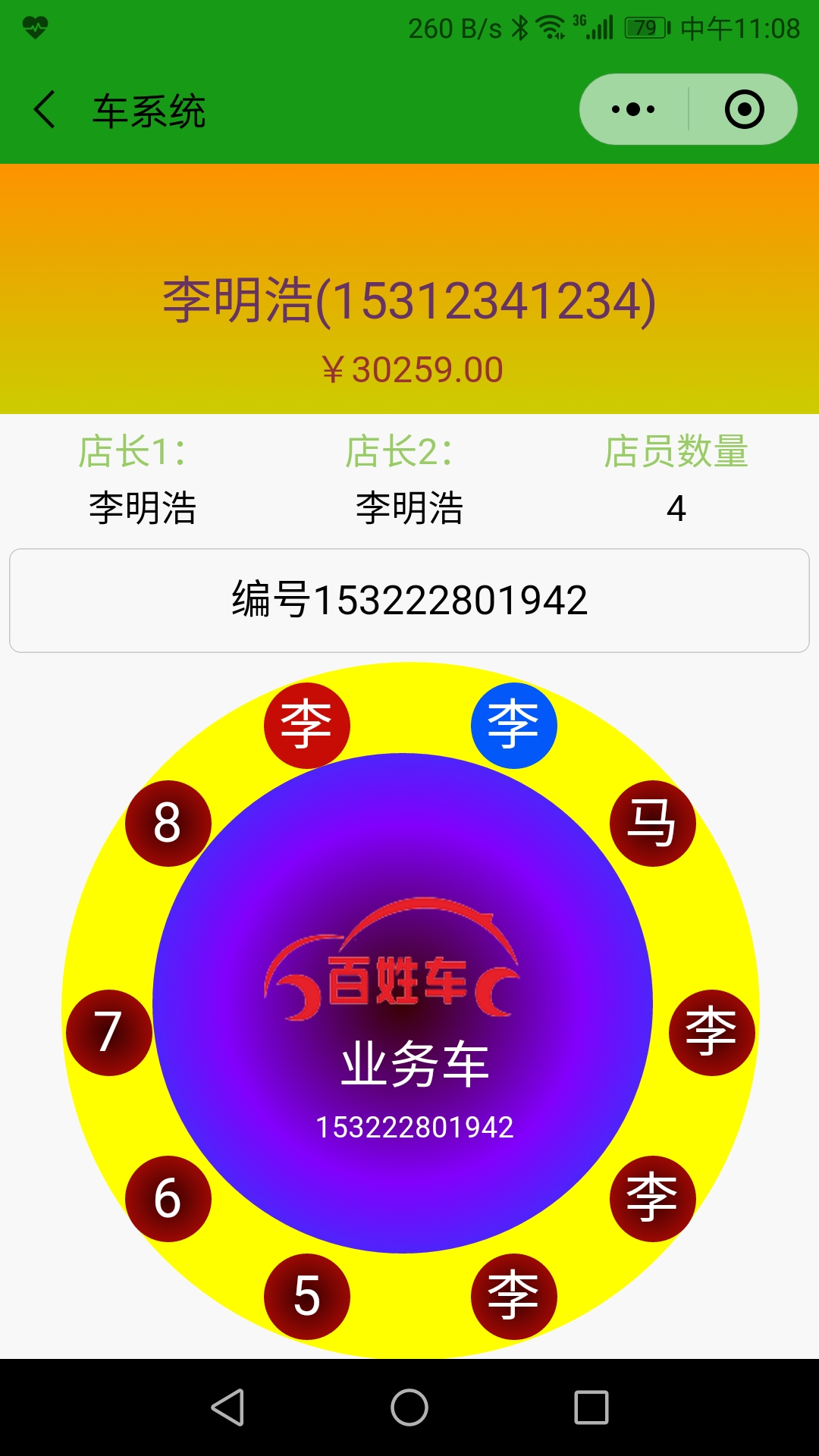Select the blue 李 seat
819x1456 pixels.
513,726
